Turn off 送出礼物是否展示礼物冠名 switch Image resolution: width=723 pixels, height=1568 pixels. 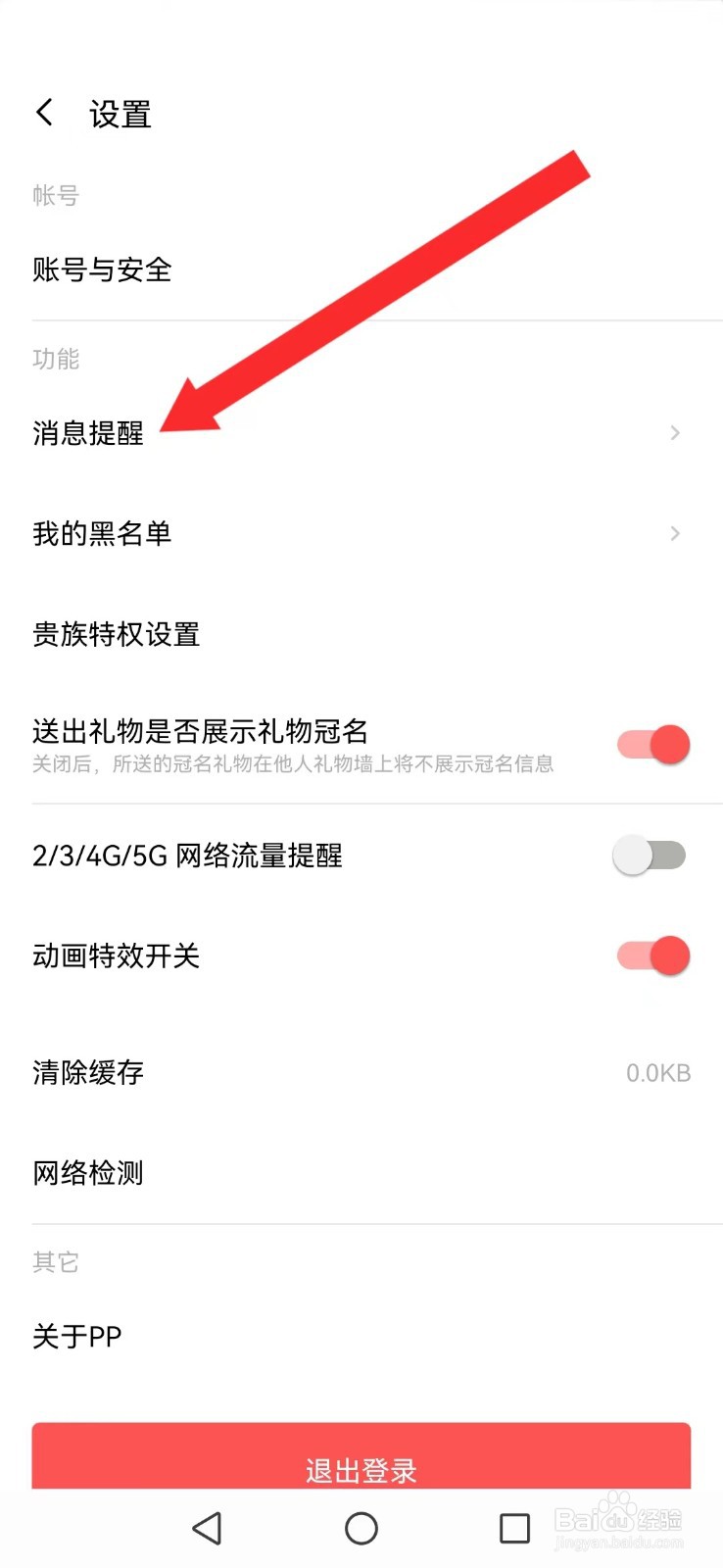[653, 745]
